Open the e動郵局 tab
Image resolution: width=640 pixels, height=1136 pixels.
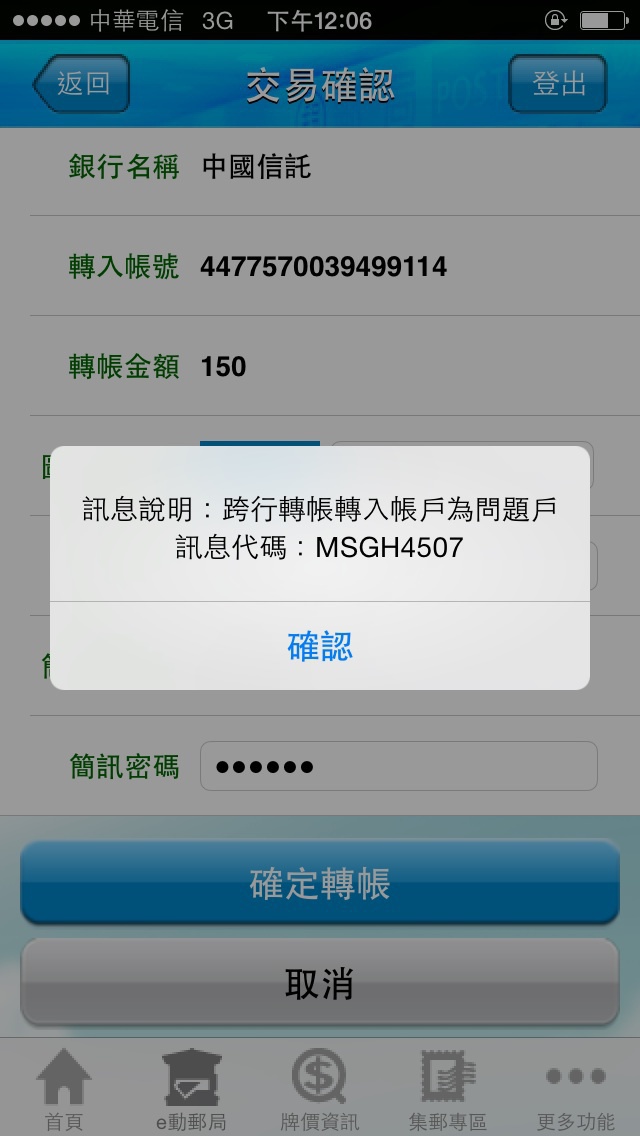point(192,1088)
